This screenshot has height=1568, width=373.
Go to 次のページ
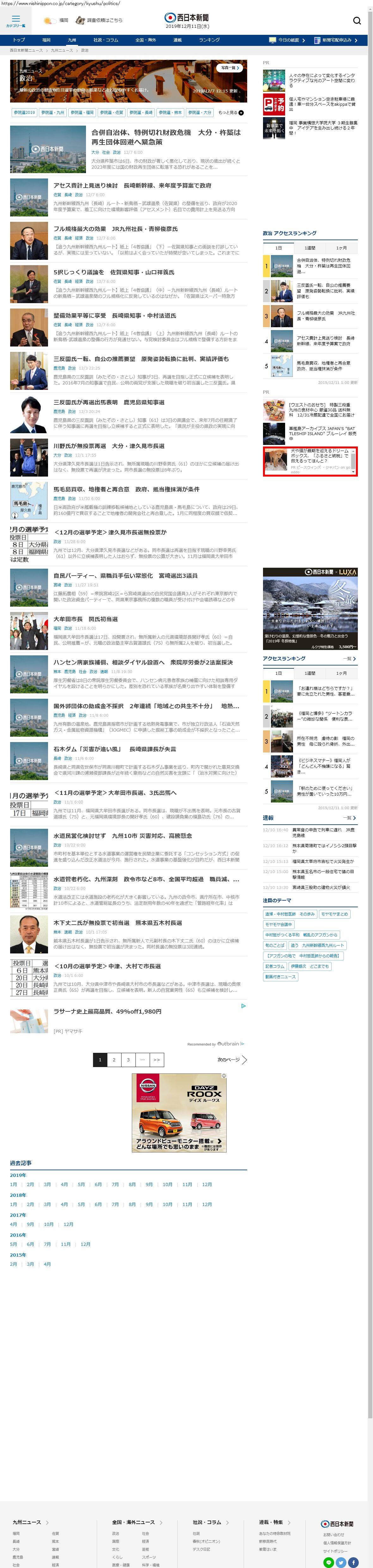[232, 1060]
